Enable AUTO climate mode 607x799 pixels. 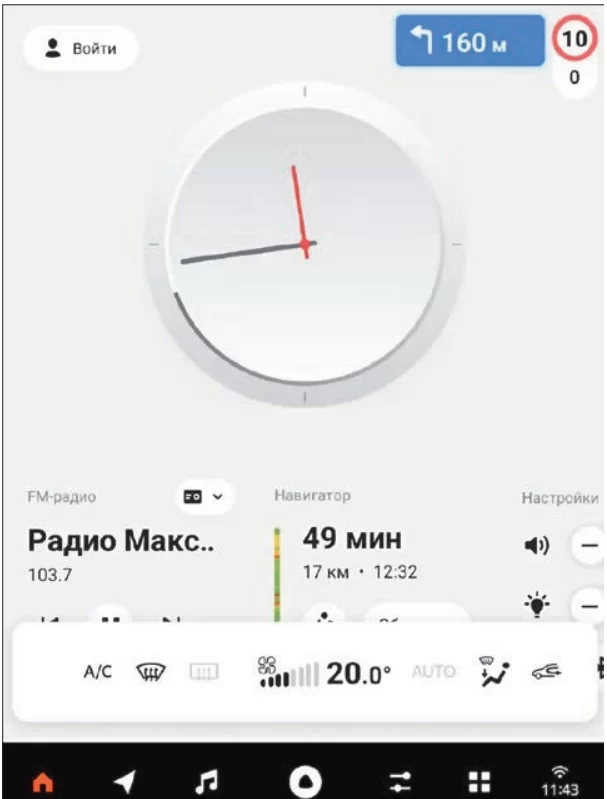(433, 672)
